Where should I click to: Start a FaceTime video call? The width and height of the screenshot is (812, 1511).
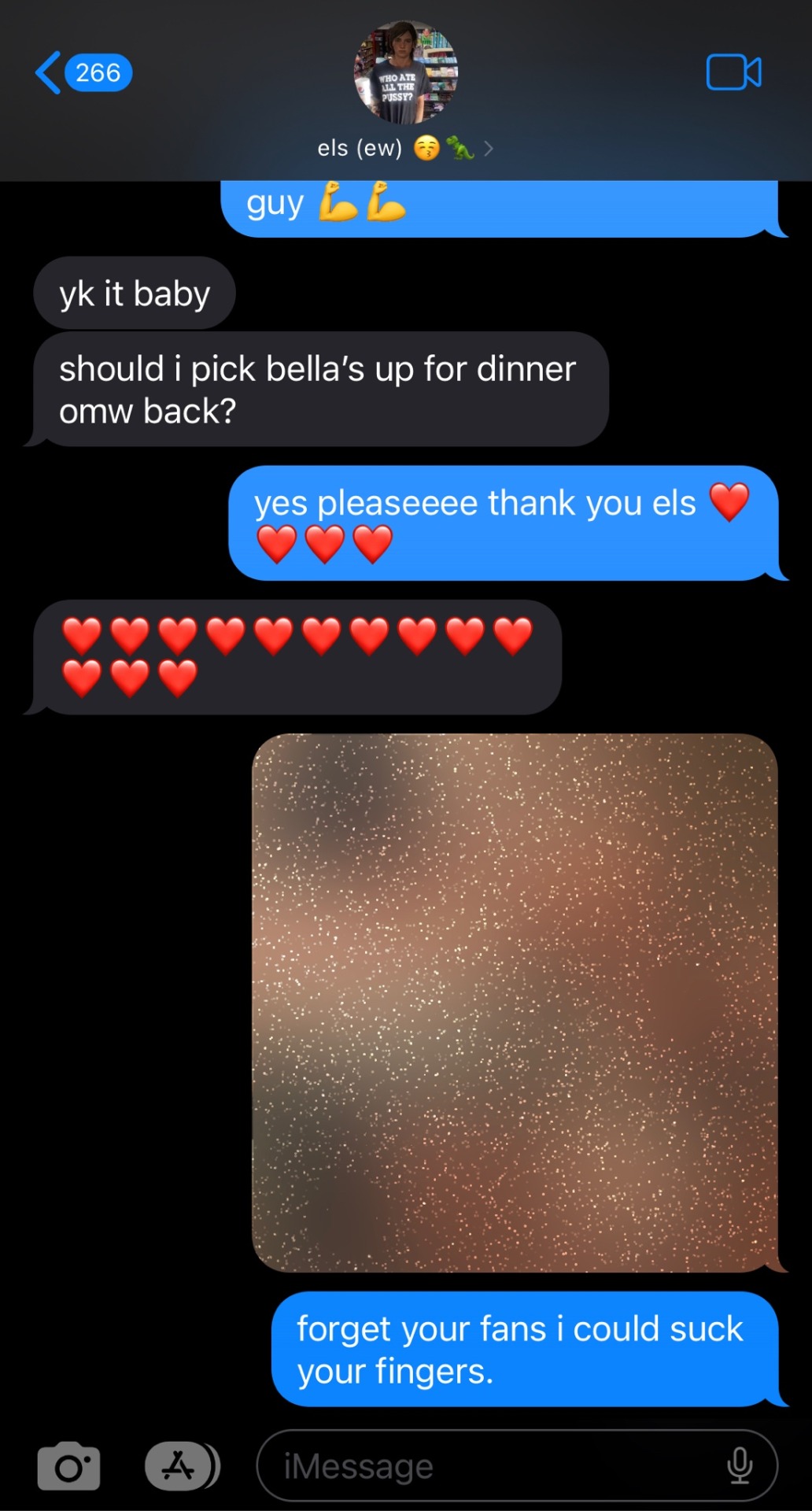(x=733, y=73)
